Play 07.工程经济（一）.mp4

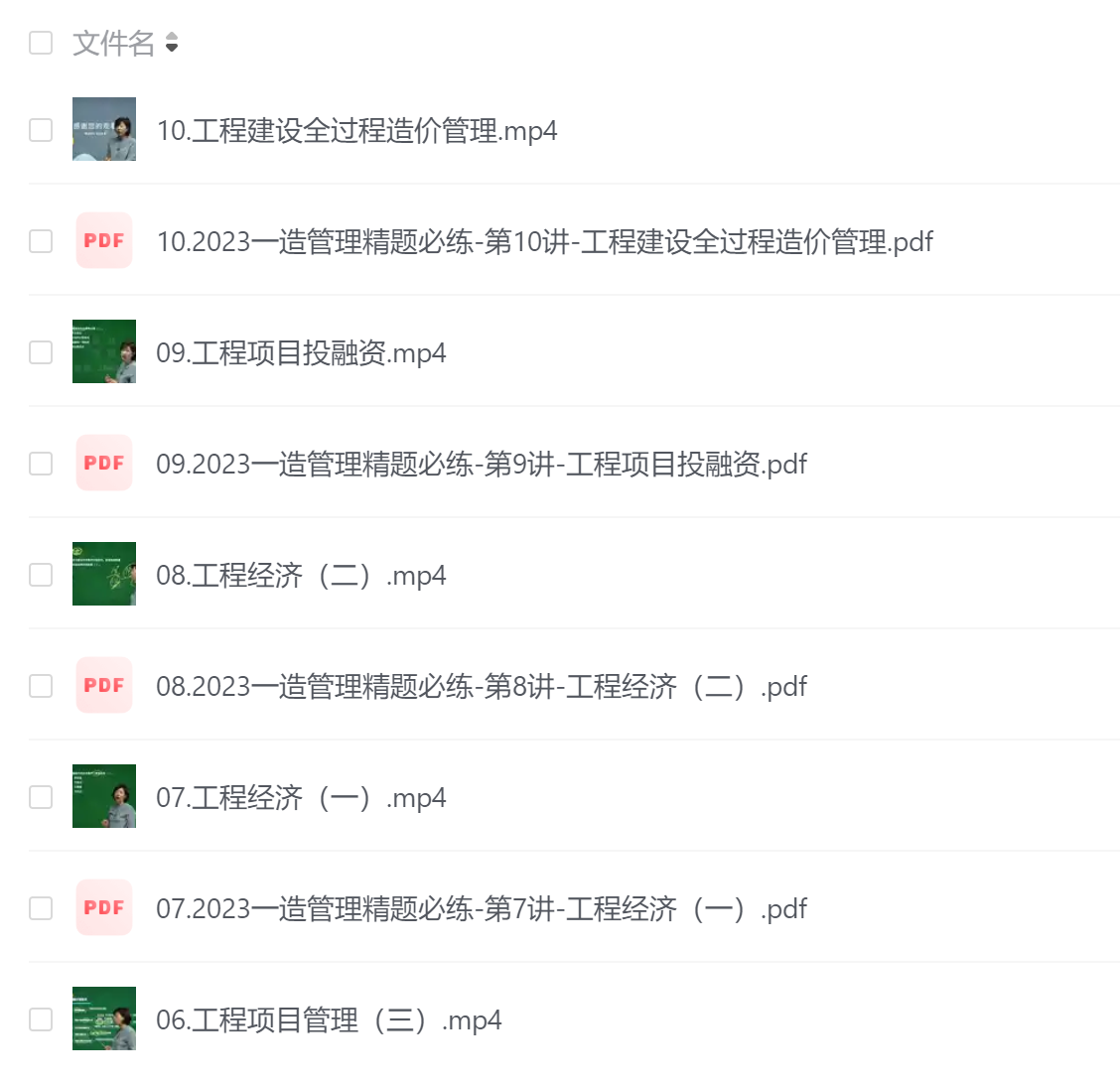(x=301, y=797)
